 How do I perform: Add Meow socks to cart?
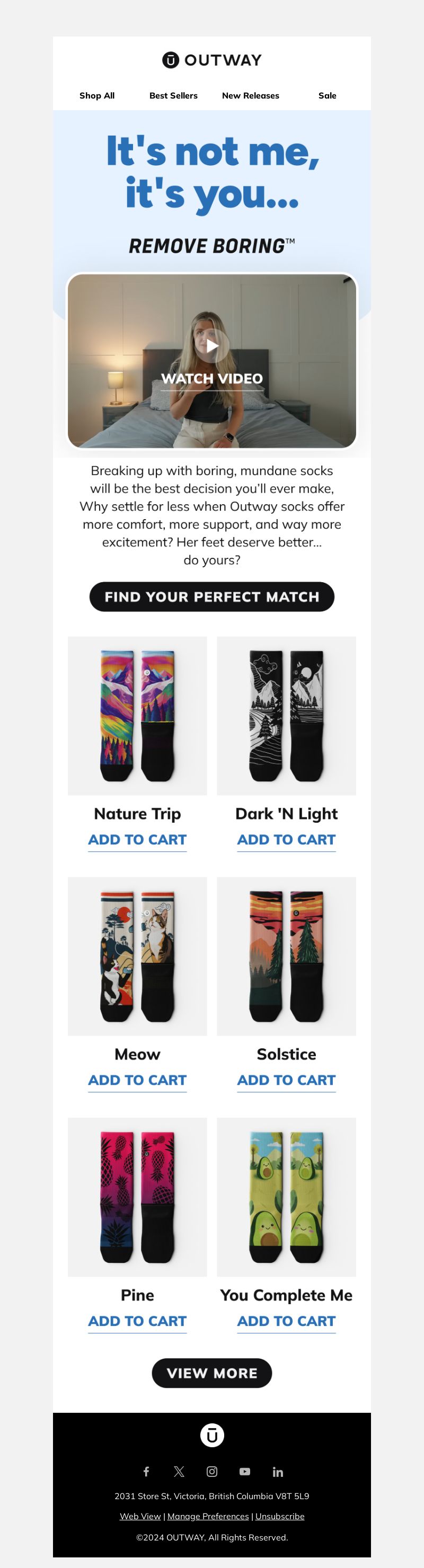138,1080
